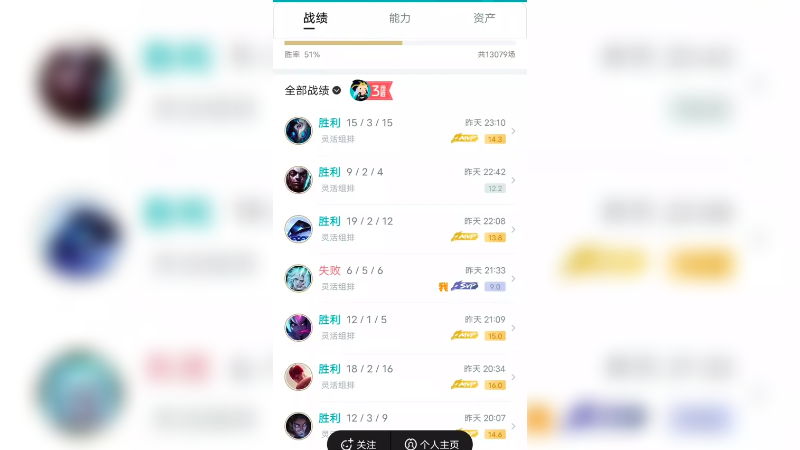Switch to the 资产 tab
The image size is (800, 450).
point(485,18)
